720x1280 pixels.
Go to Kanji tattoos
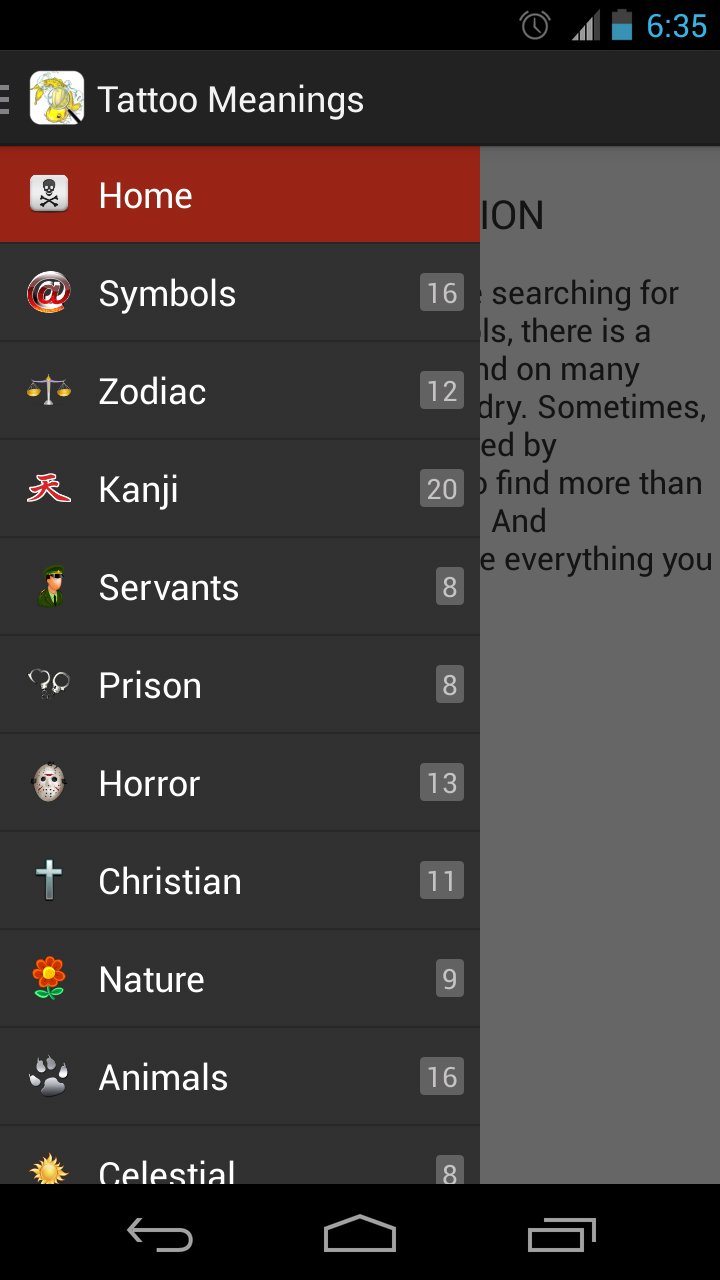coord(240,489)
